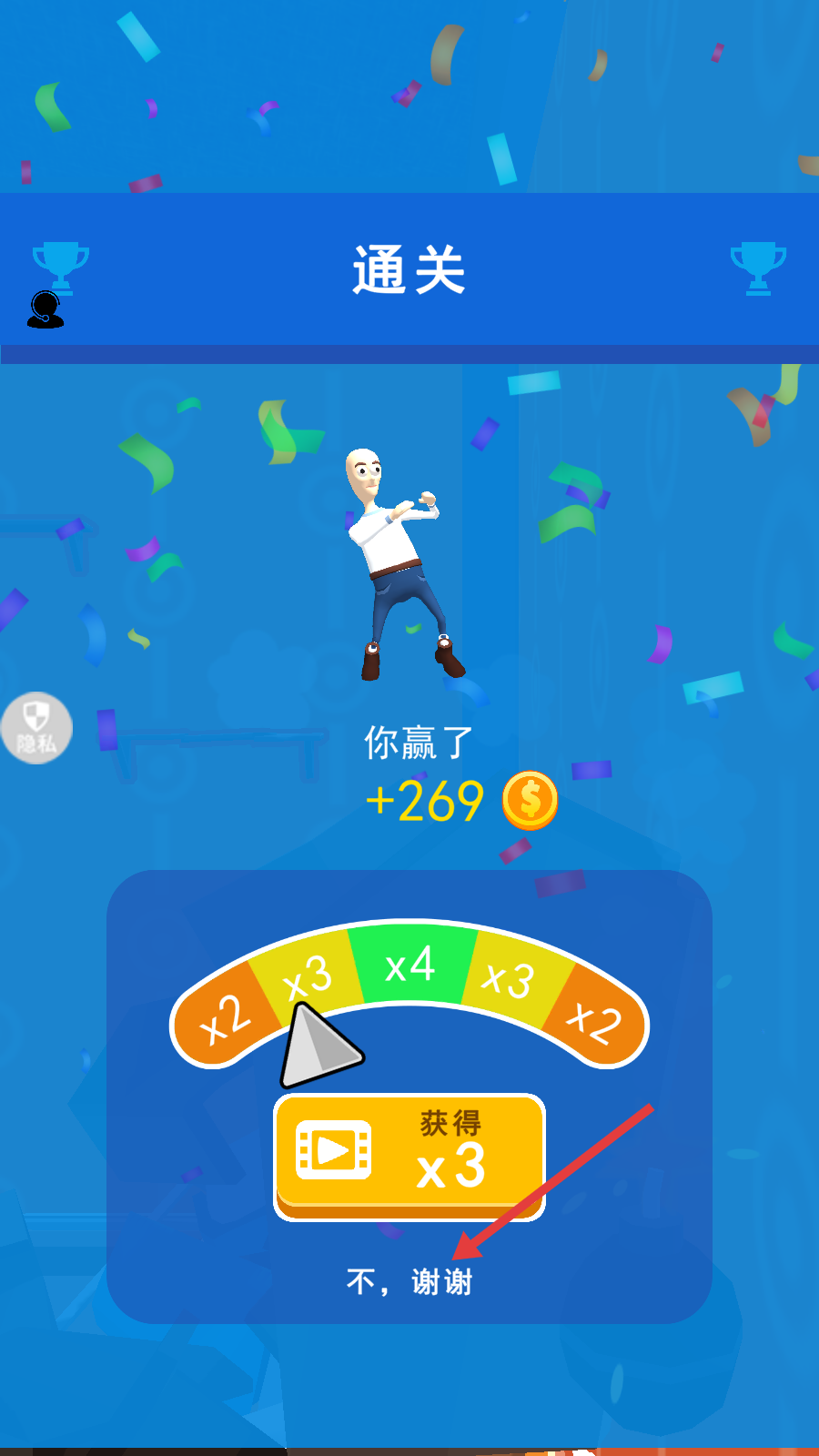Screen dimensions: 819x1456
Task: Decline bonus with 不，谢谢
Action: [x=409, y=1281]
